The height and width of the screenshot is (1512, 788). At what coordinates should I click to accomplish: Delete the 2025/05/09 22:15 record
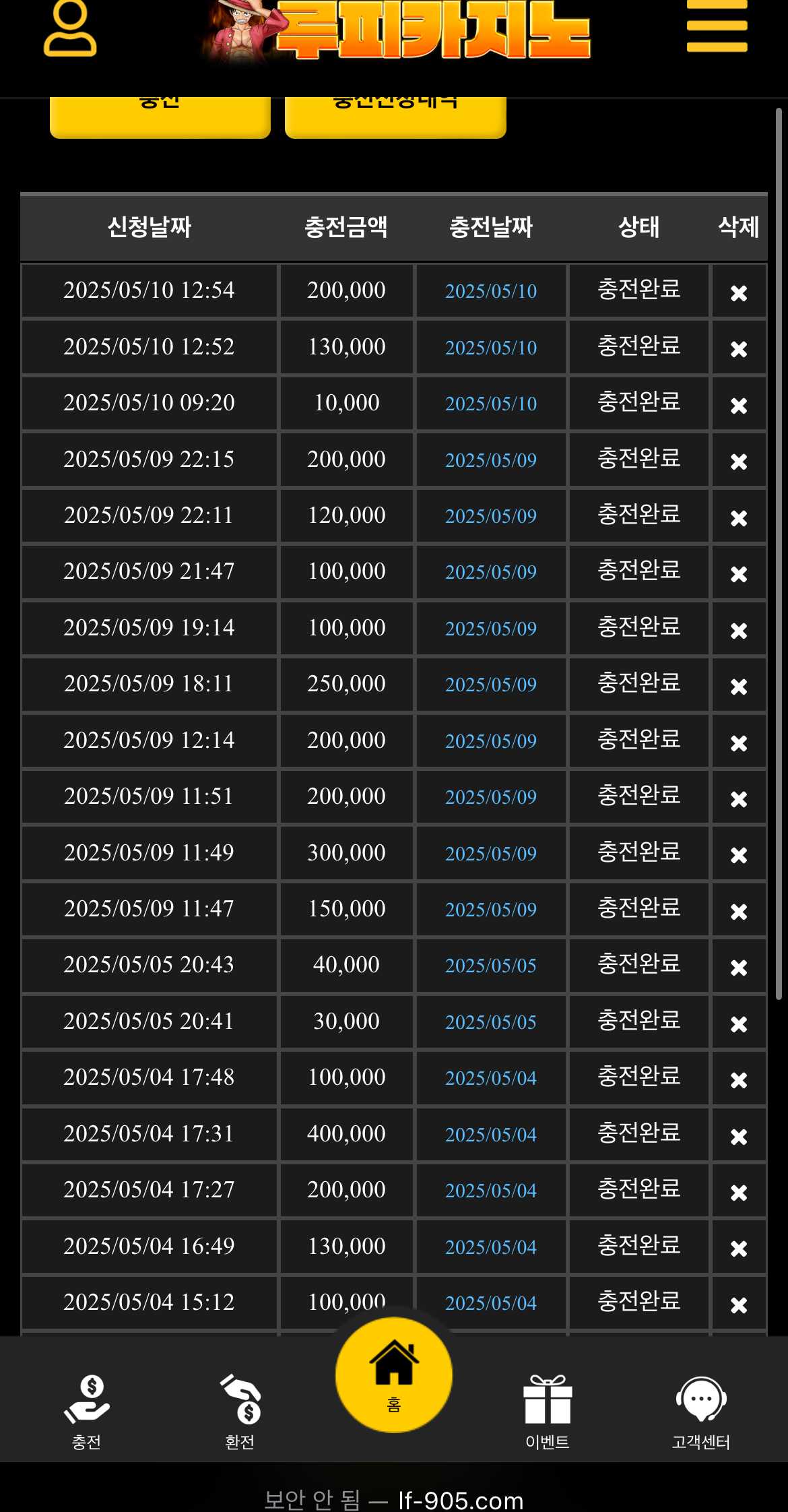point(739,462)
